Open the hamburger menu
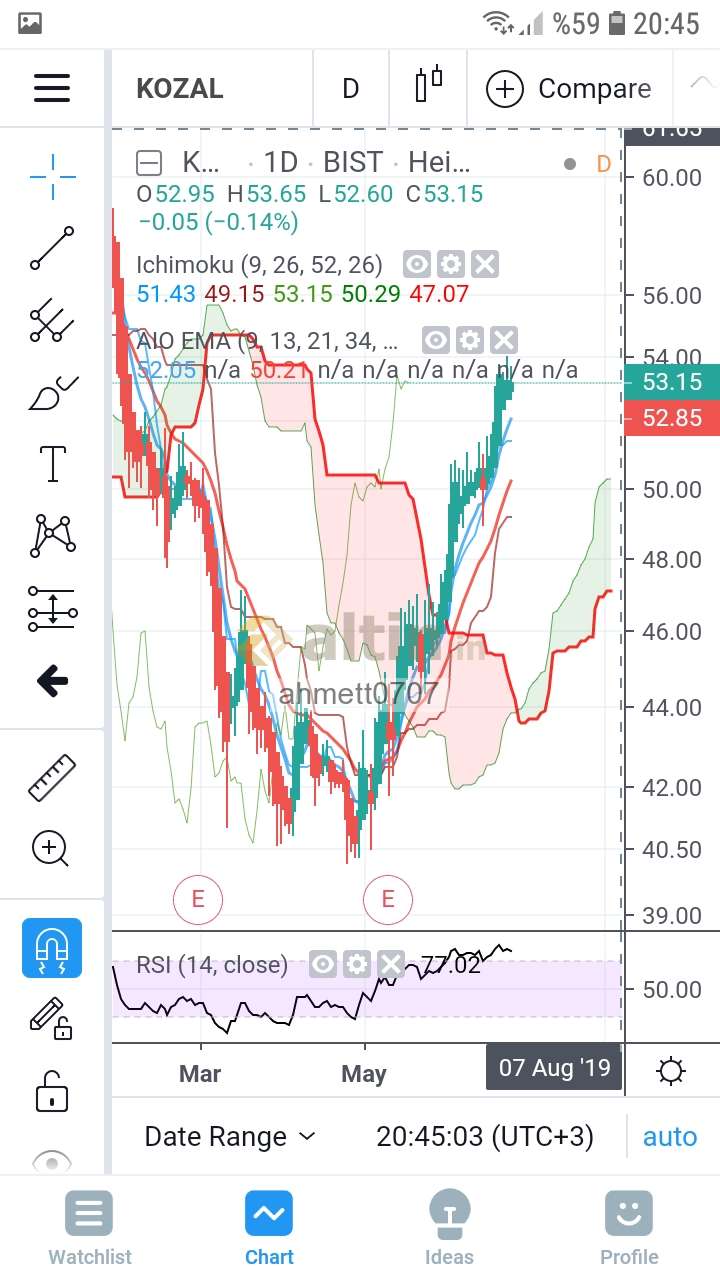720x1280 pixels. 52,88
